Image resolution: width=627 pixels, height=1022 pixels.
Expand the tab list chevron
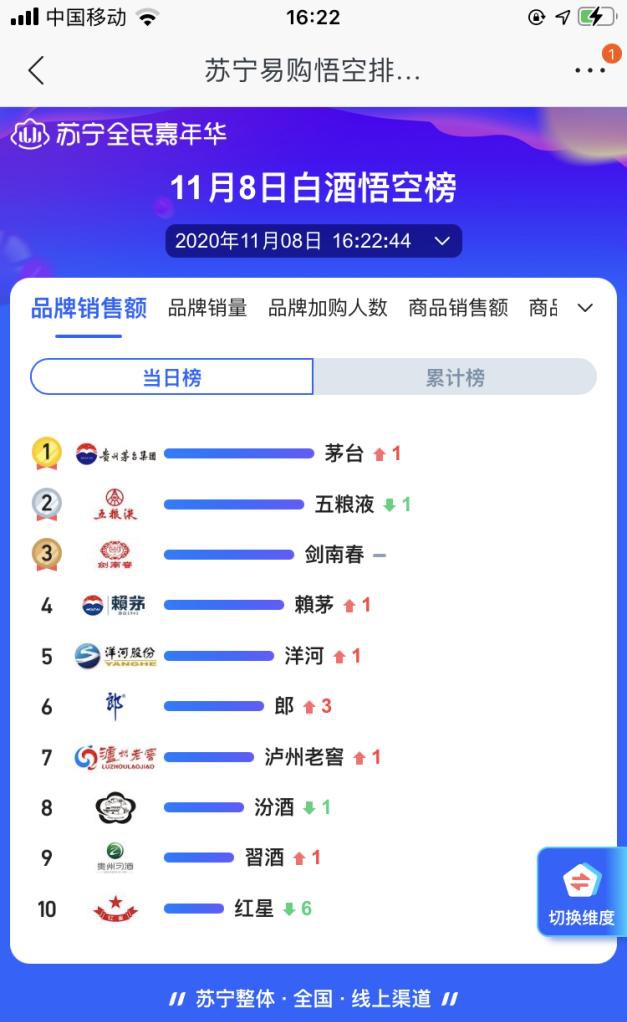click(585, 308)
